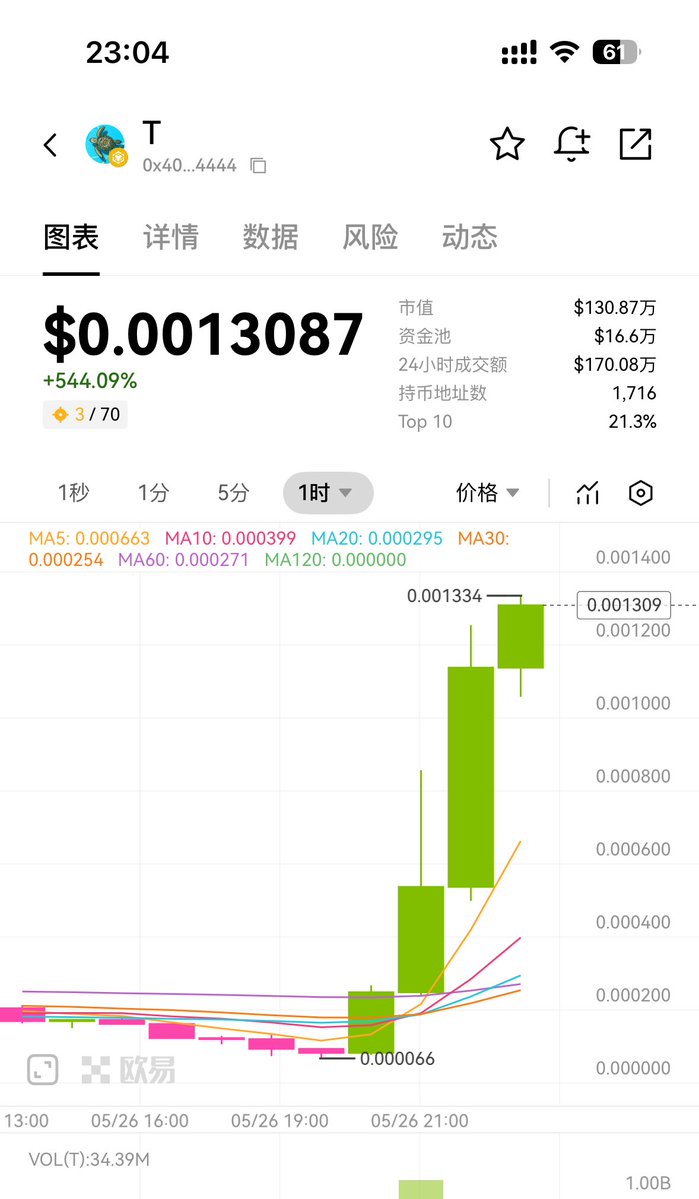Share this token page
The height and width of the screenshot is (1199, 699).
636,145
